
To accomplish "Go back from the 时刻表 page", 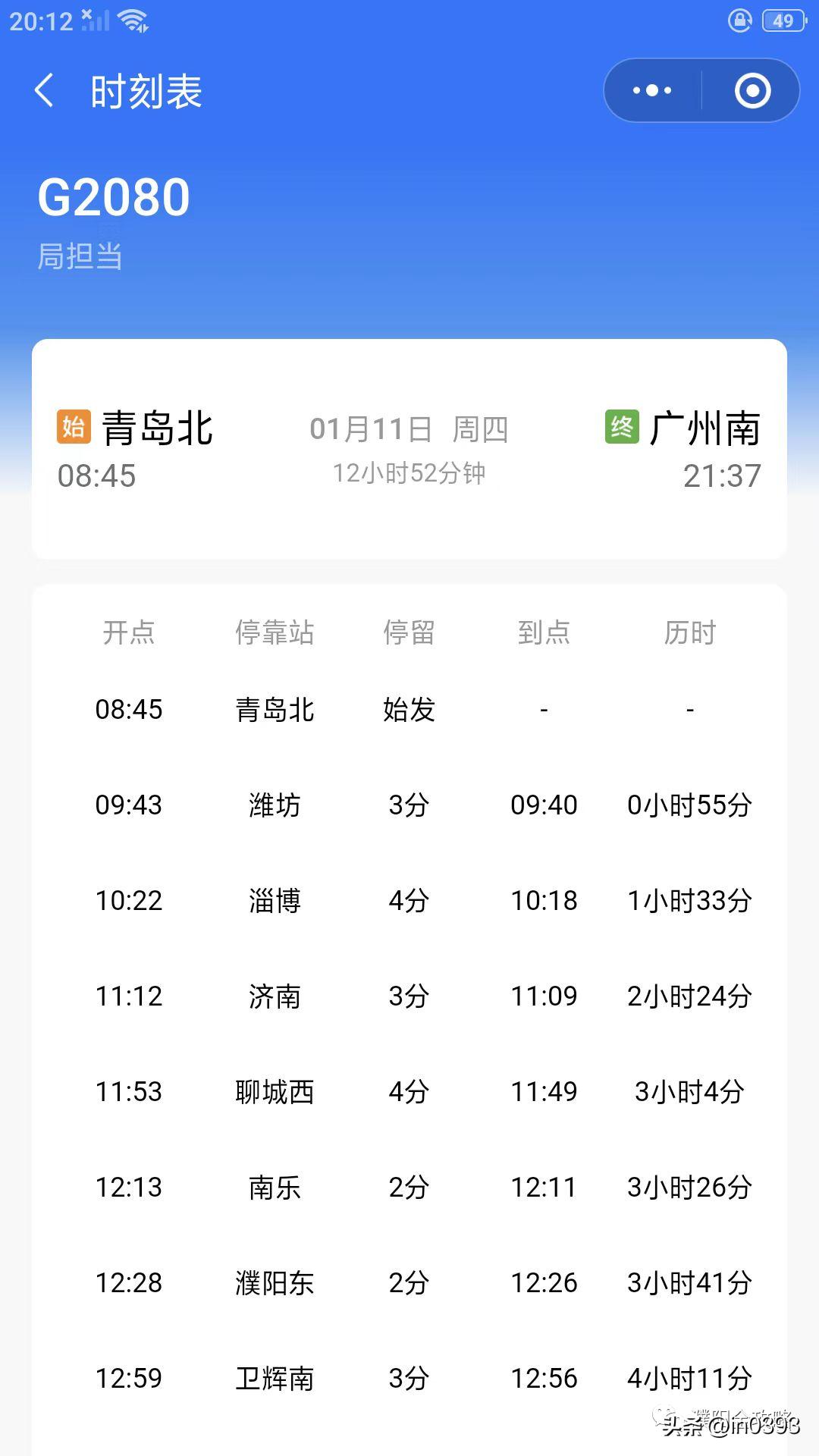I will pos(45,91).
